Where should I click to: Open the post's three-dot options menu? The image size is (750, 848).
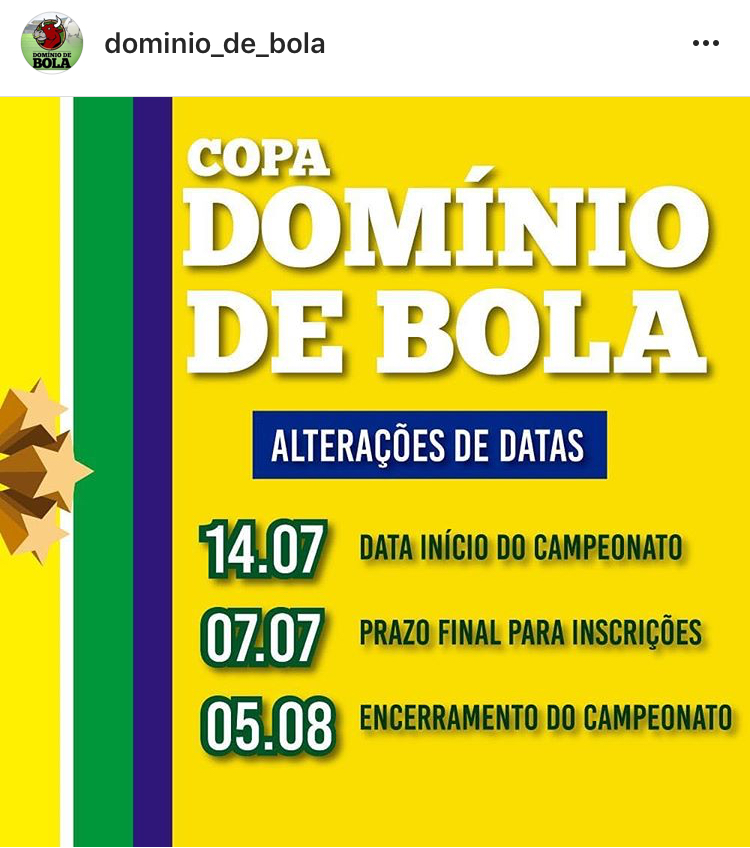coord(706,44)
